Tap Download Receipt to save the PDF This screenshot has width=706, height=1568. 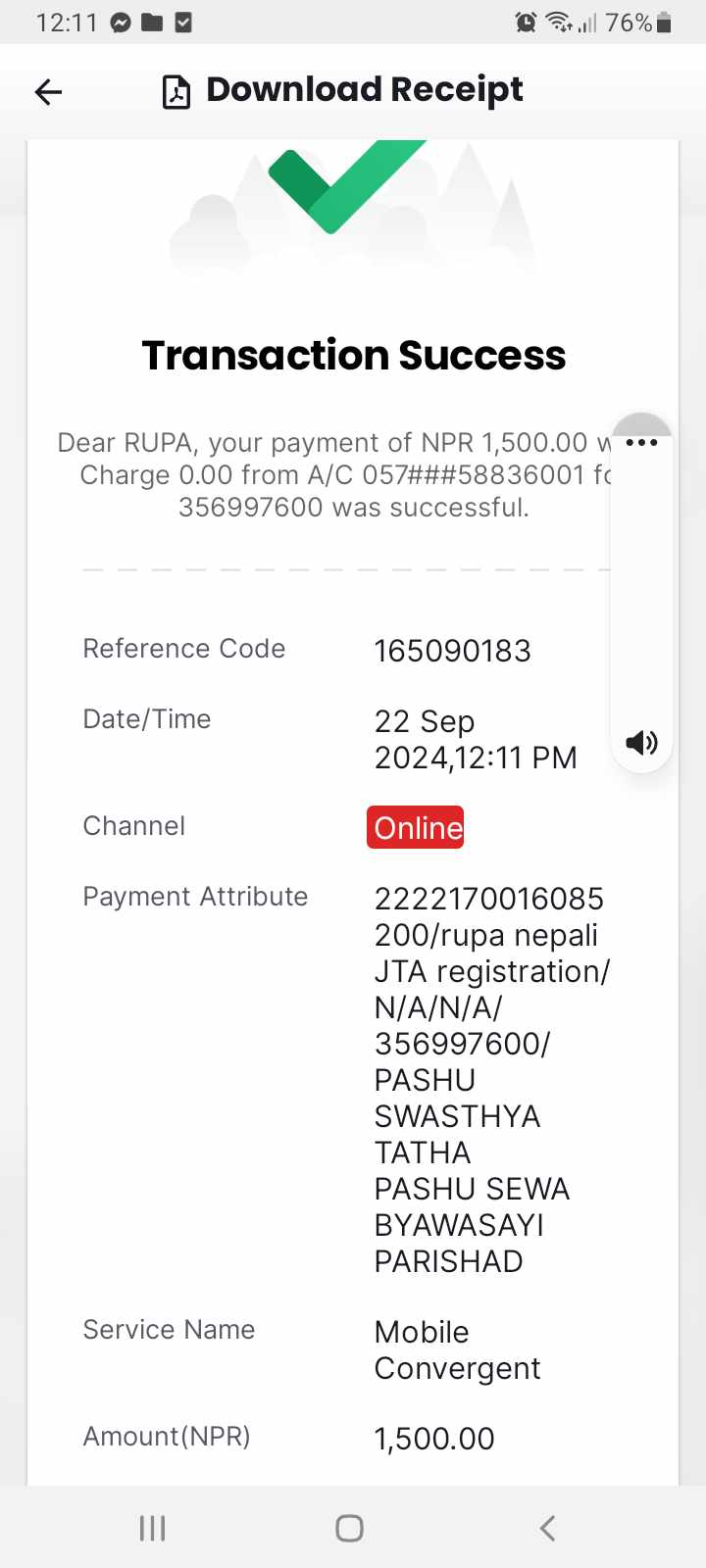(x=342, y=90)
